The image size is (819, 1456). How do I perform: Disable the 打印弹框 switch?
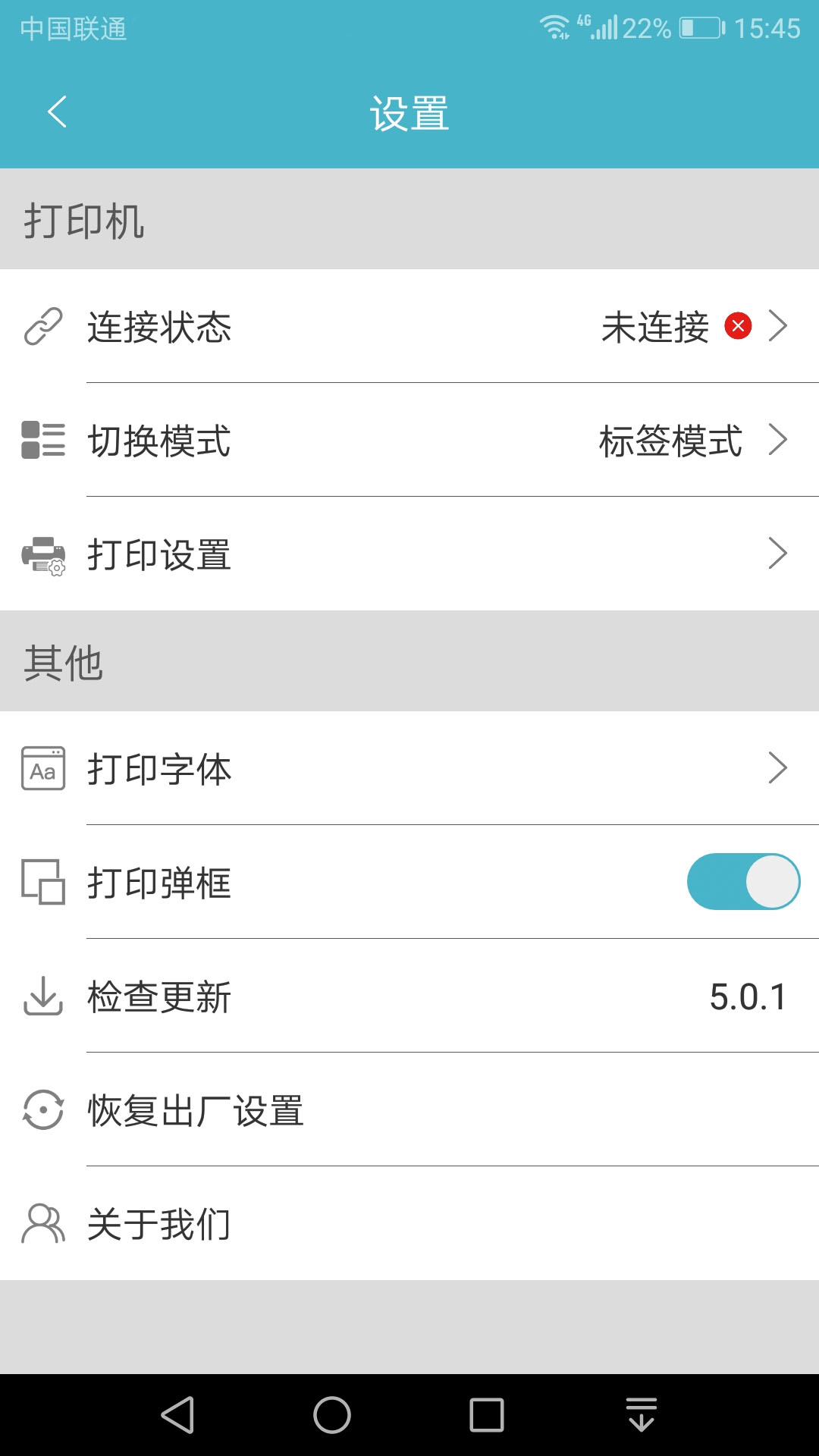(x=742, y=881)
